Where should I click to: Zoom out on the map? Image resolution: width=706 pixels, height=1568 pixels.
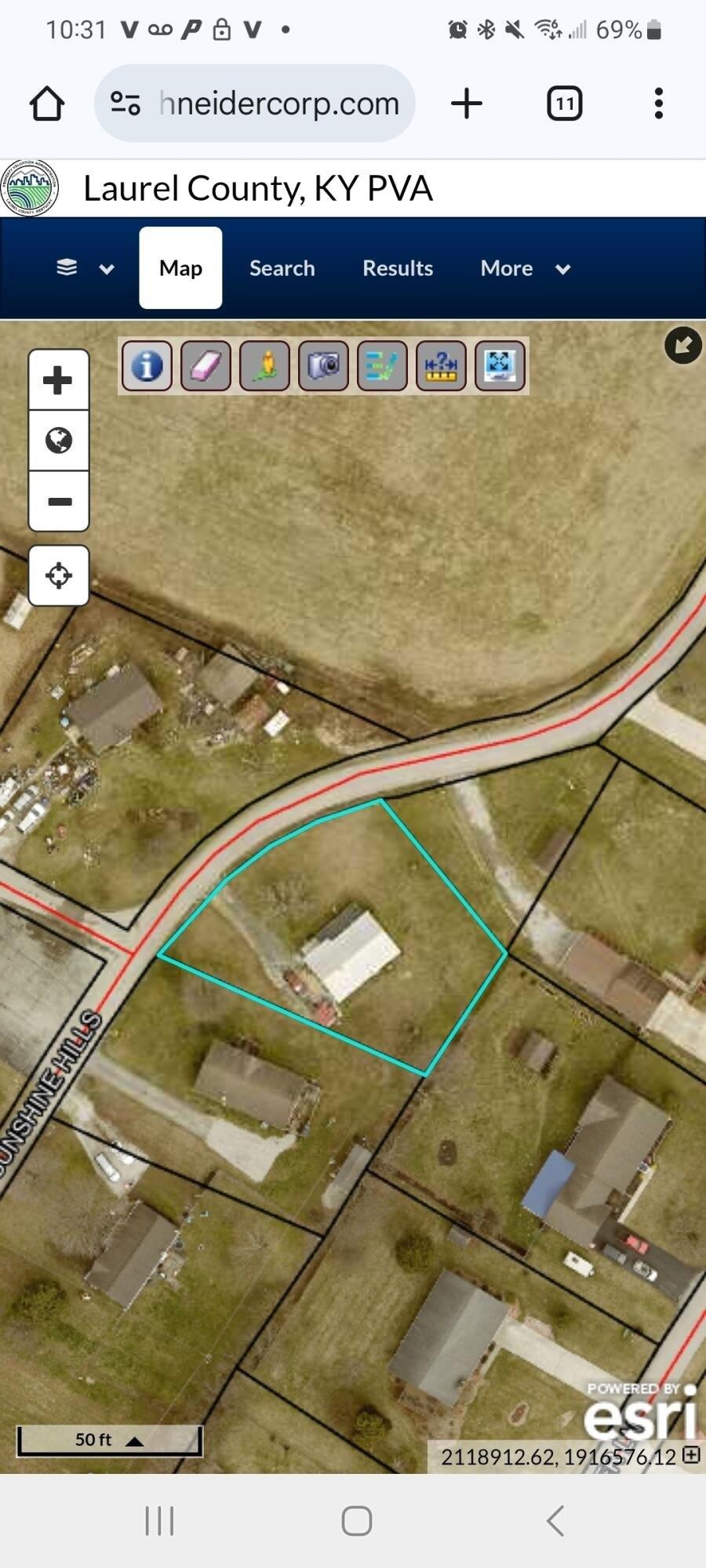[x=58, y=502]
